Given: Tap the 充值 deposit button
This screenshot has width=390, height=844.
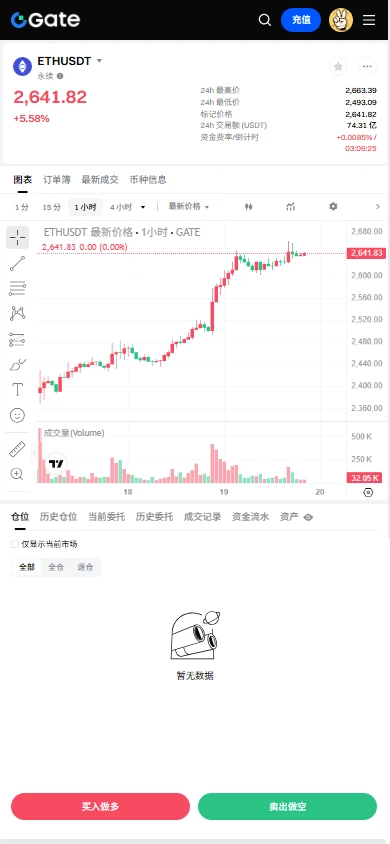Looking at the screenshot, I should click(301, 20).
